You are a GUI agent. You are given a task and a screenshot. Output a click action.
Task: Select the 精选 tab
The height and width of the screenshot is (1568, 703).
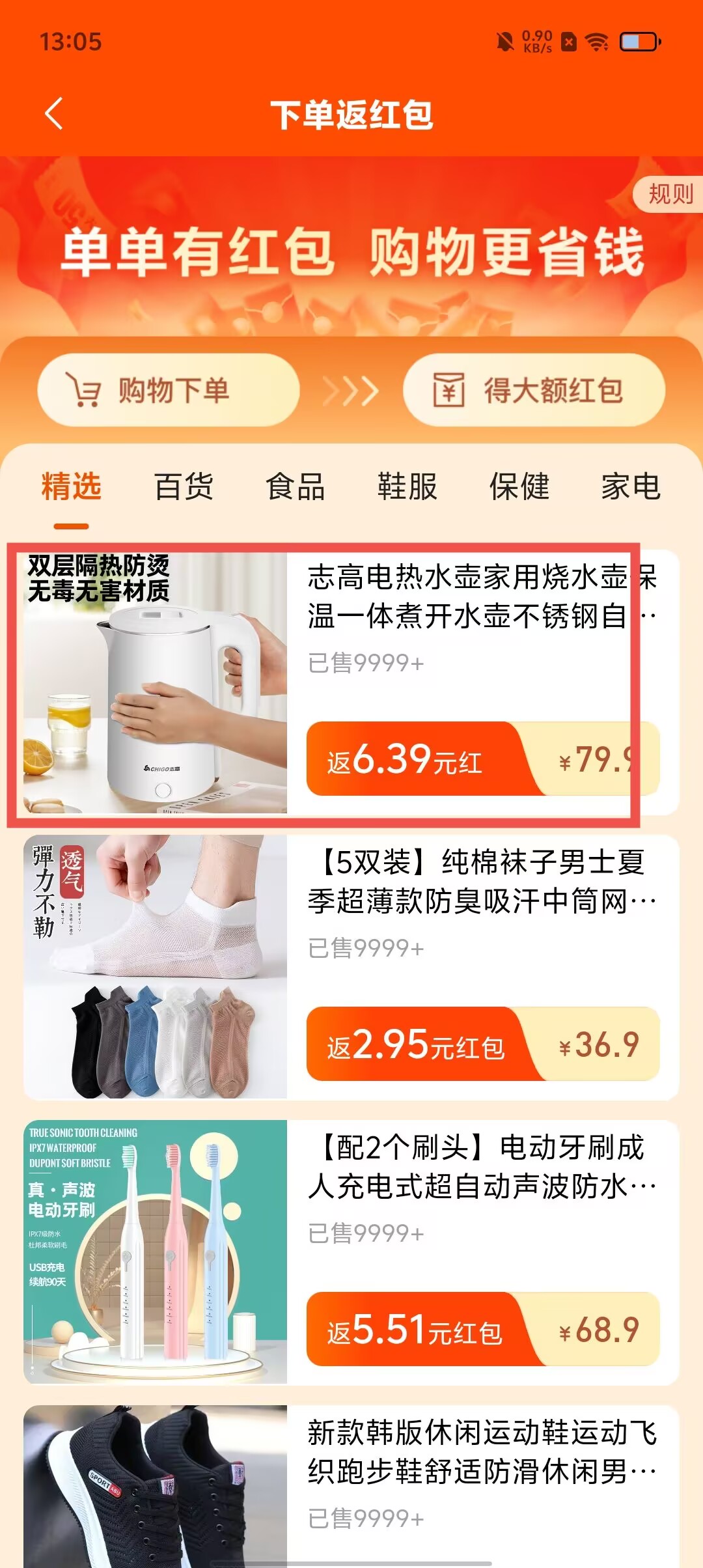(72, 486)
